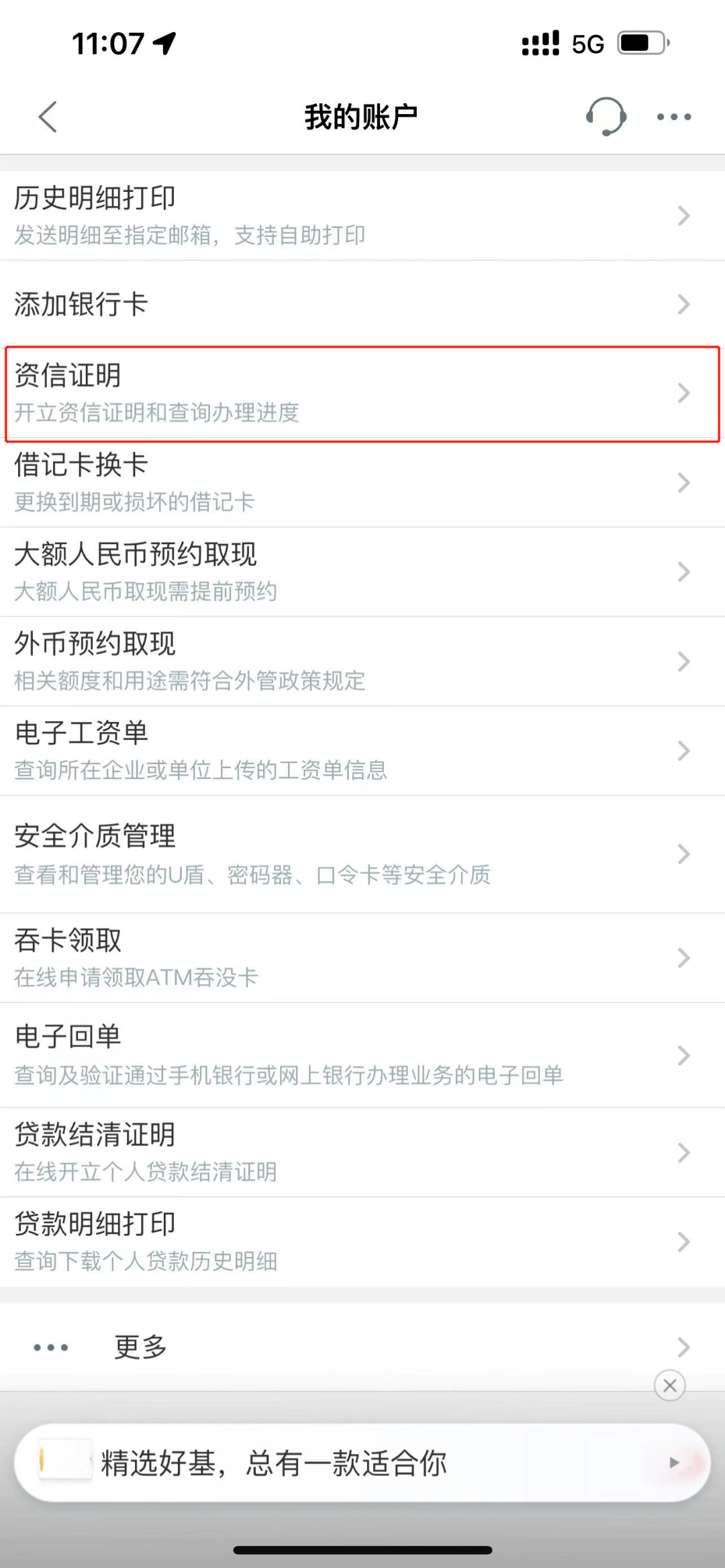Open 大额人民币预约取现
Screen dimensions: 725x1568
362,572
